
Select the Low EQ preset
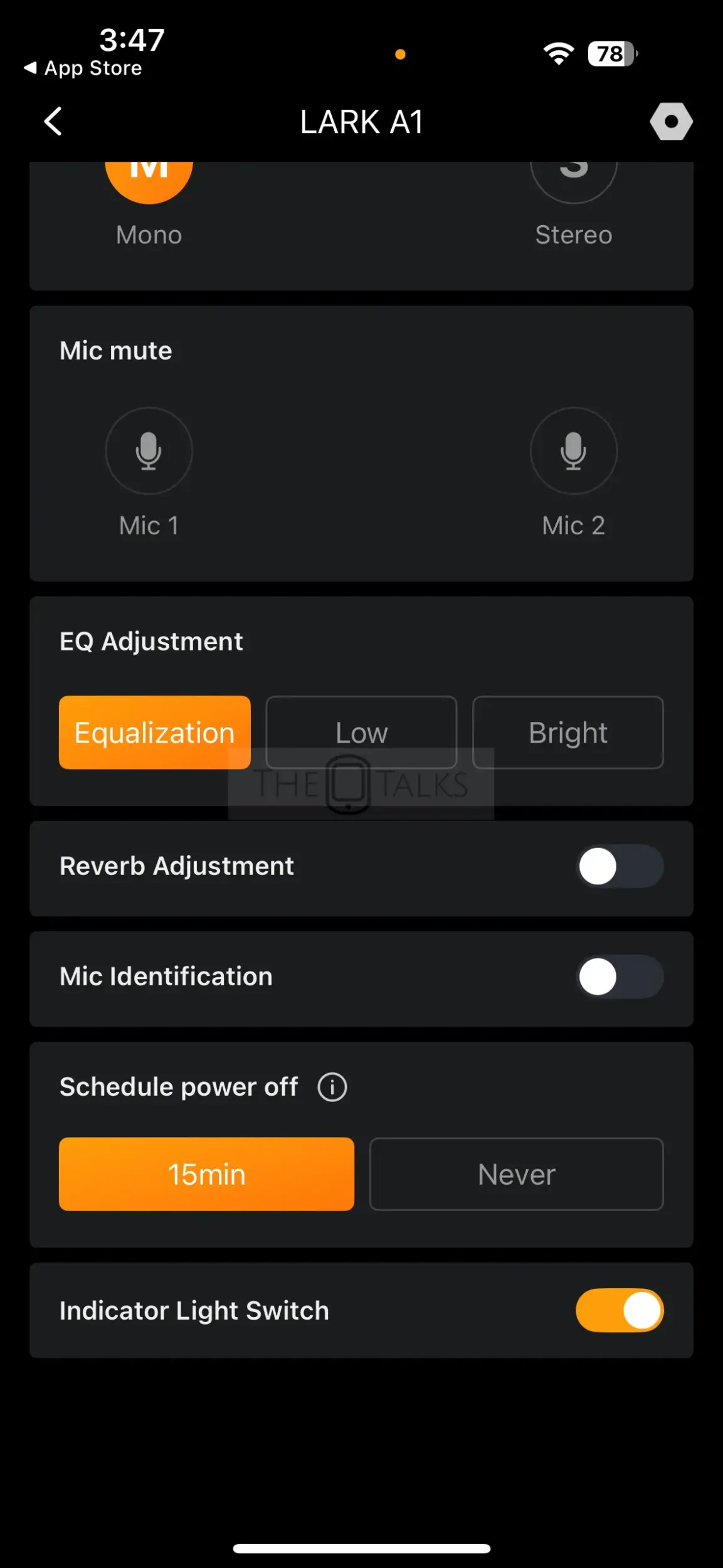(x=361, y=732)
